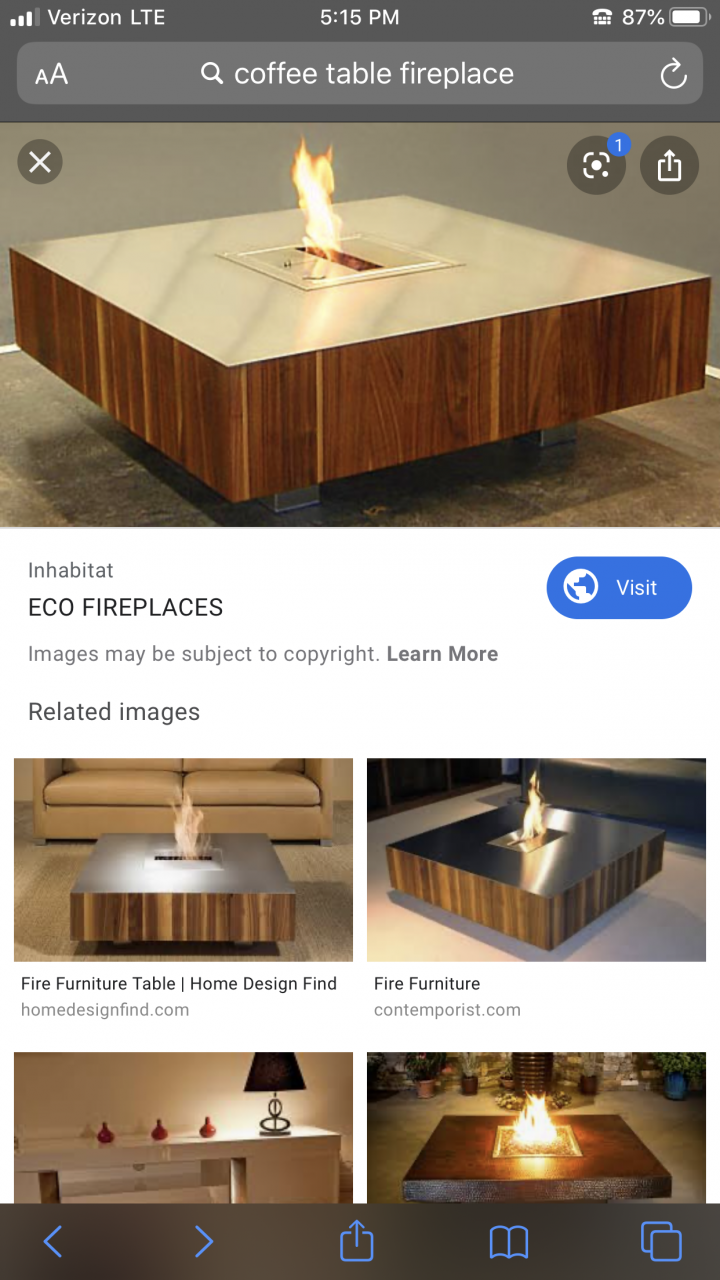Open the outdoor fire pit table image
This screenshot has width=720, height=1280.
(536, 1127)
